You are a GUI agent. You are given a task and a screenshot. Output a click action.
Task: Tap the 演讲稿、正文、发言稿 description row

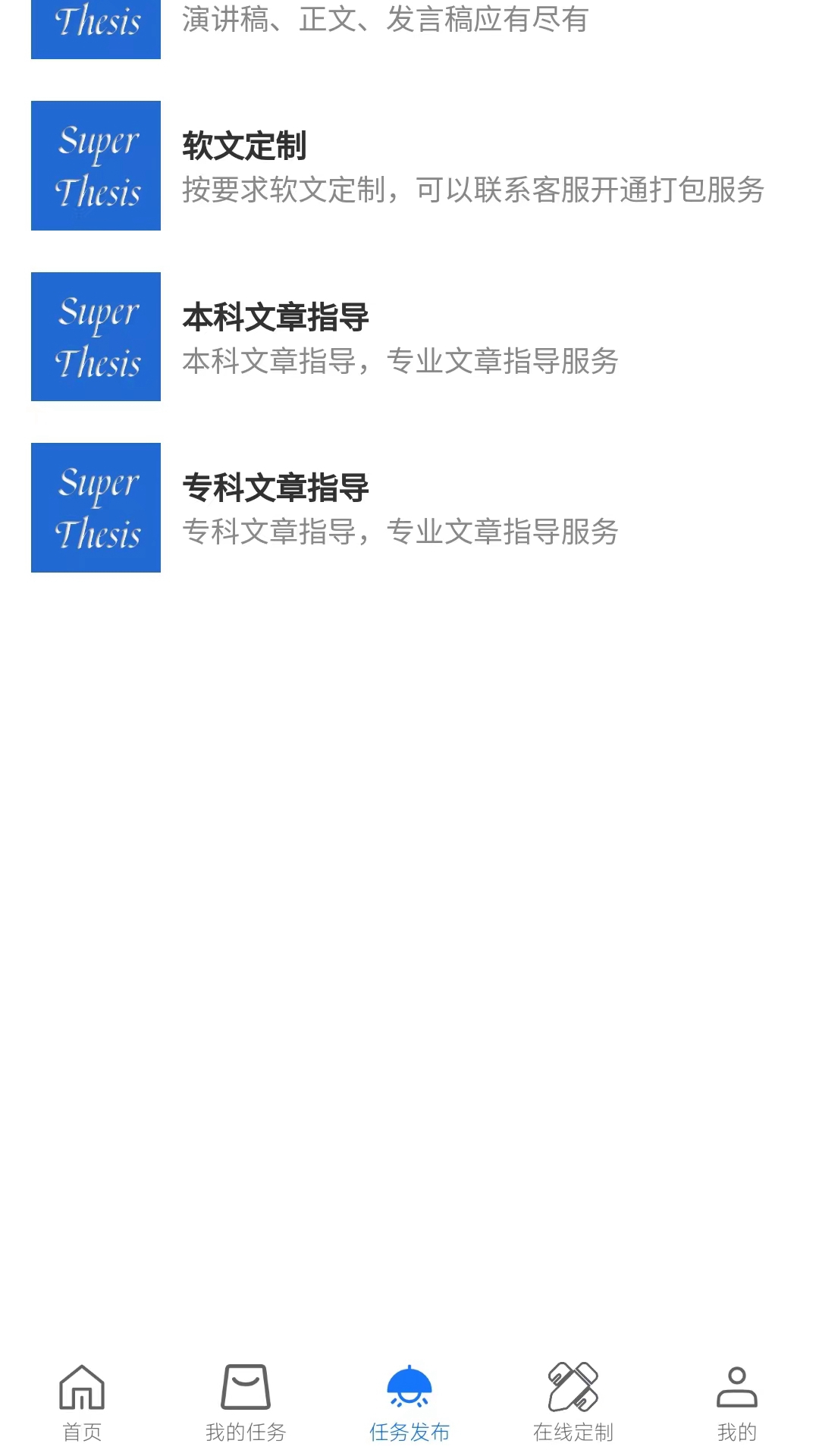pyautogui.click(x=383, y=19)
